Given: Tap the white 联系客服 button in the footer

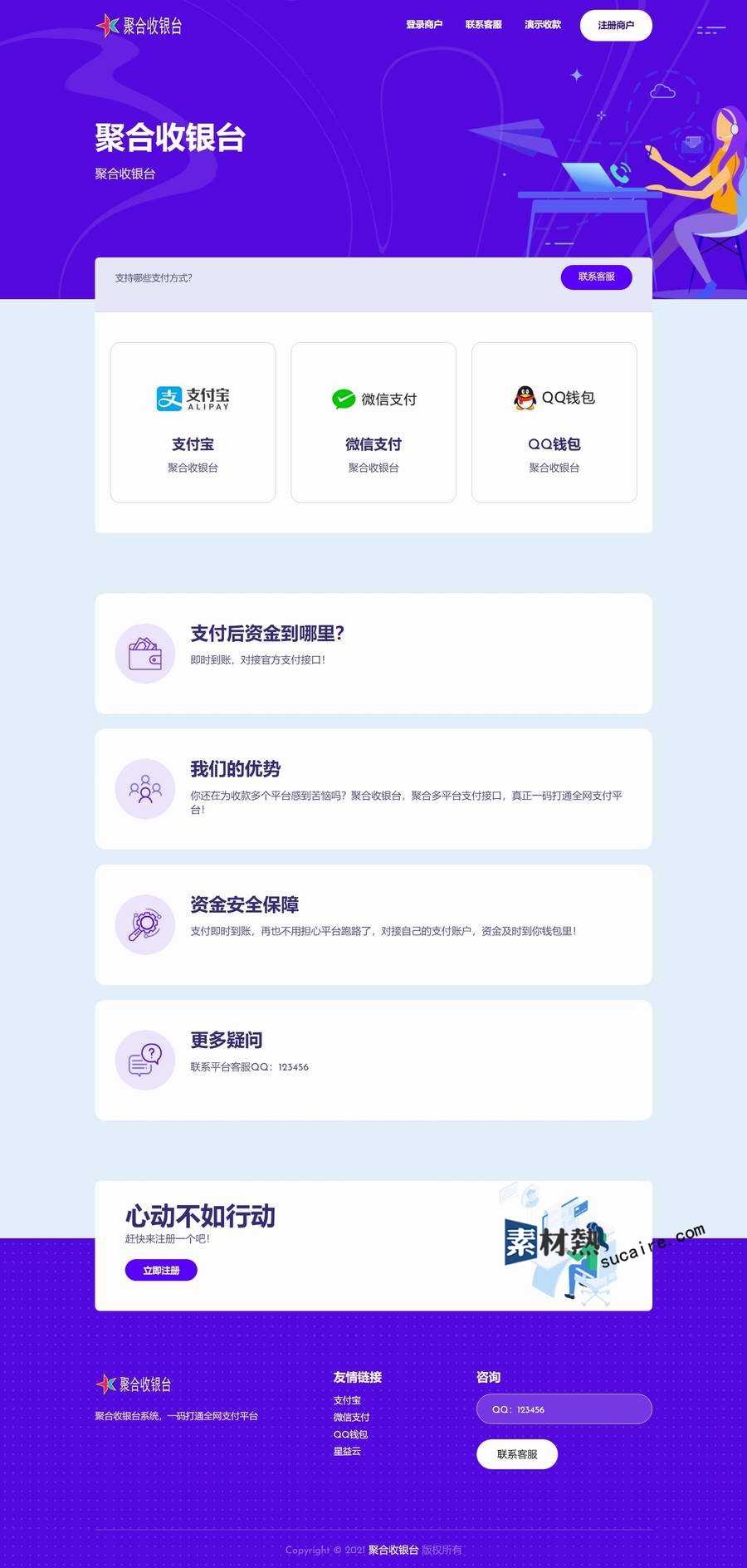Looking at the screenshot, I should [x=516, y=1453].
